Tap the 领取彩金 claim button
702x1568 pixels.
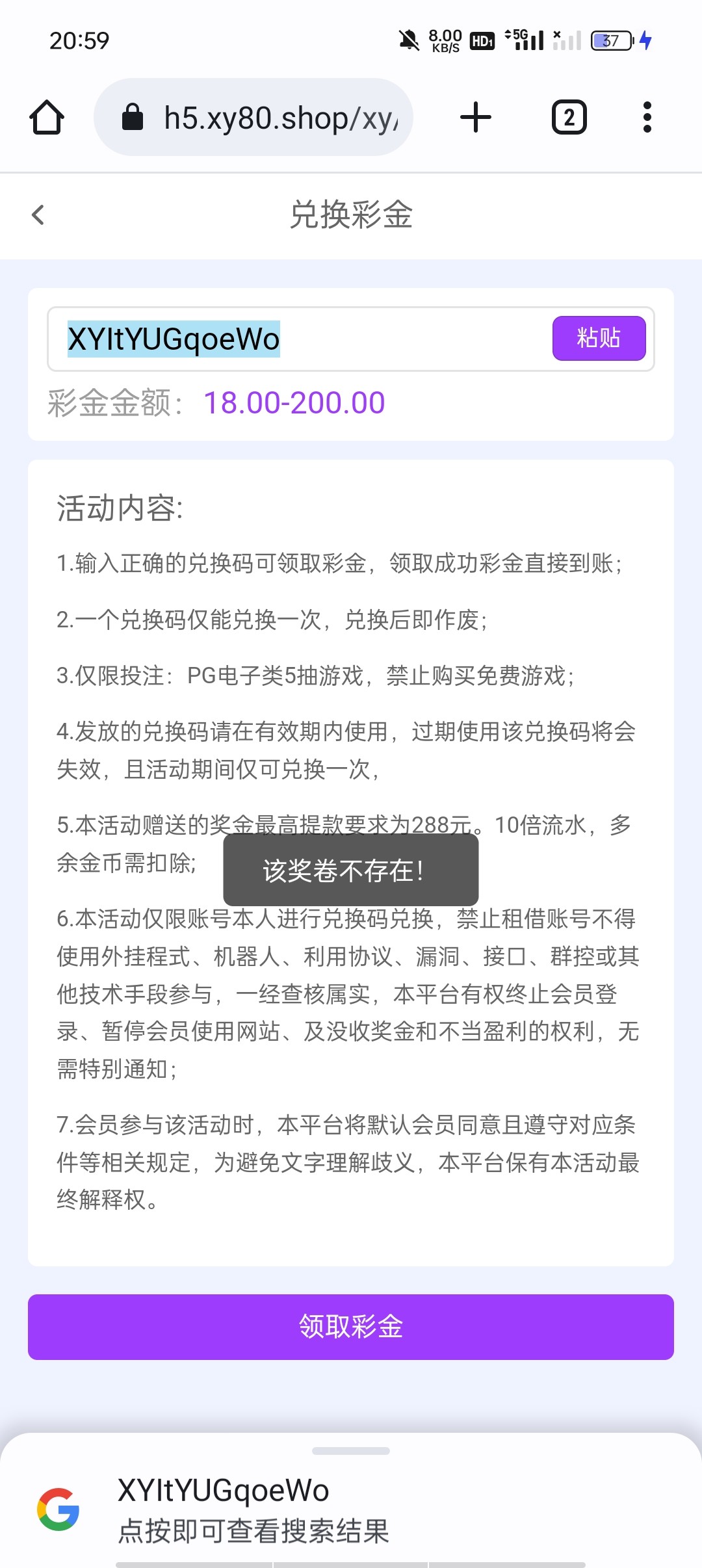click(x=351, y=1327)
